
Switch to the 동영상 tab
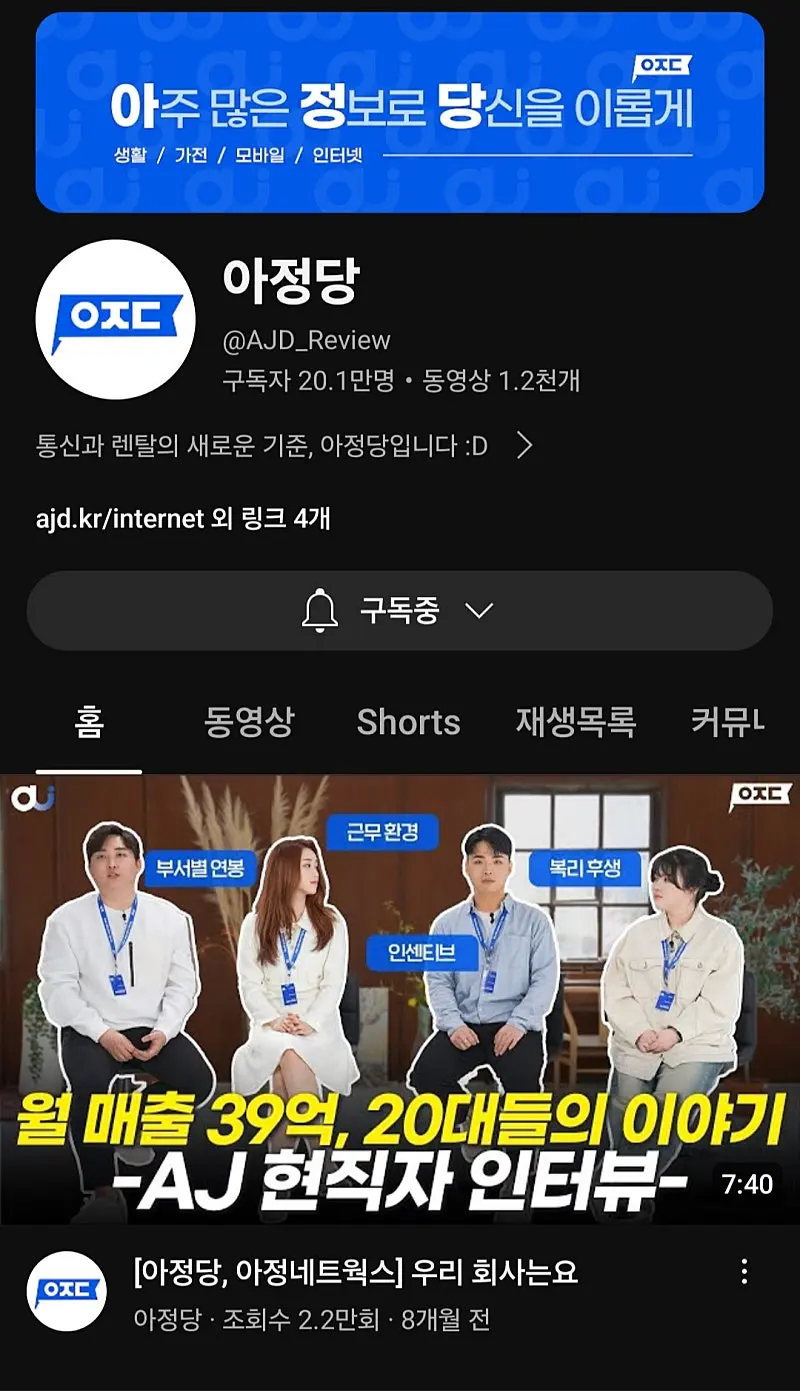(x=249, y=722)
